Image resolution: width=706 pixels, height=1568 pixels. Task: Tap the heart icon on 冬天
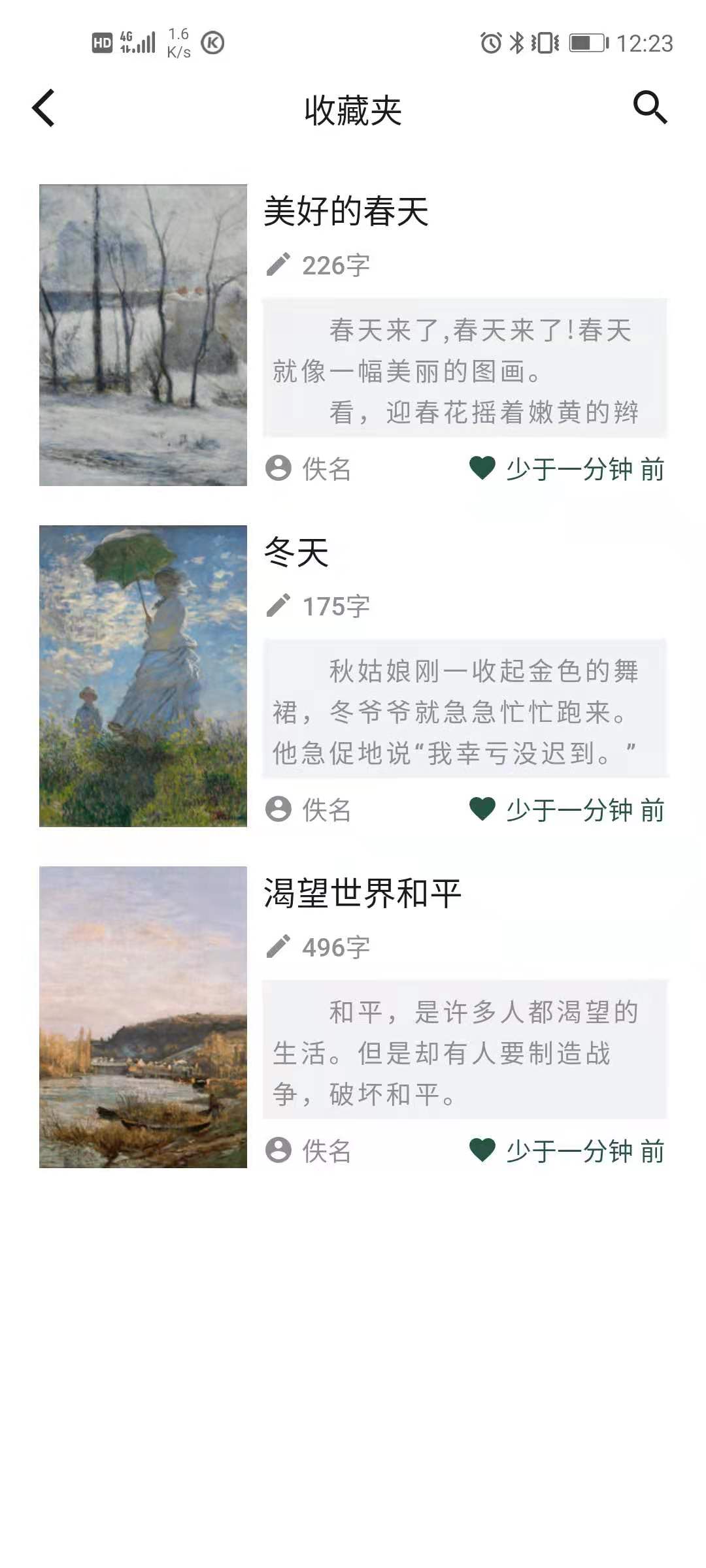tap(482, 809)
